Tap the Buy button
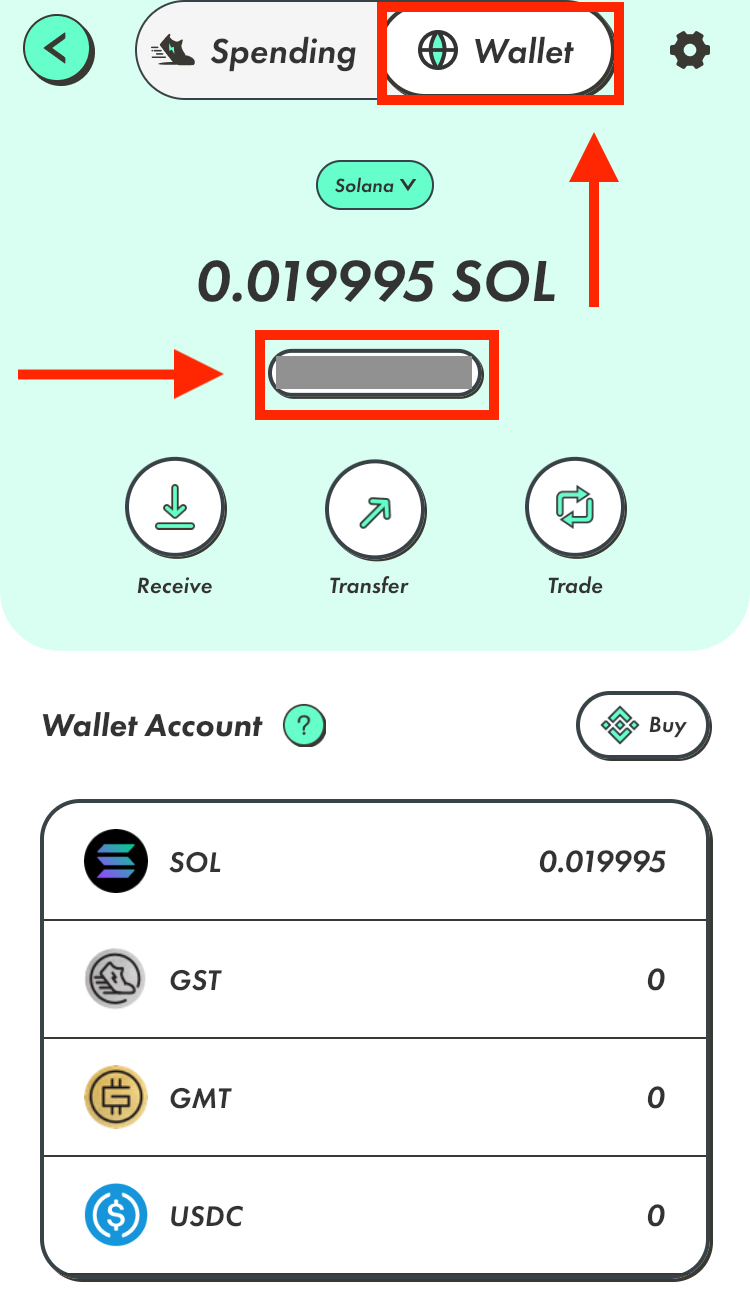750x1294 pixels. [x=643, y=726]
